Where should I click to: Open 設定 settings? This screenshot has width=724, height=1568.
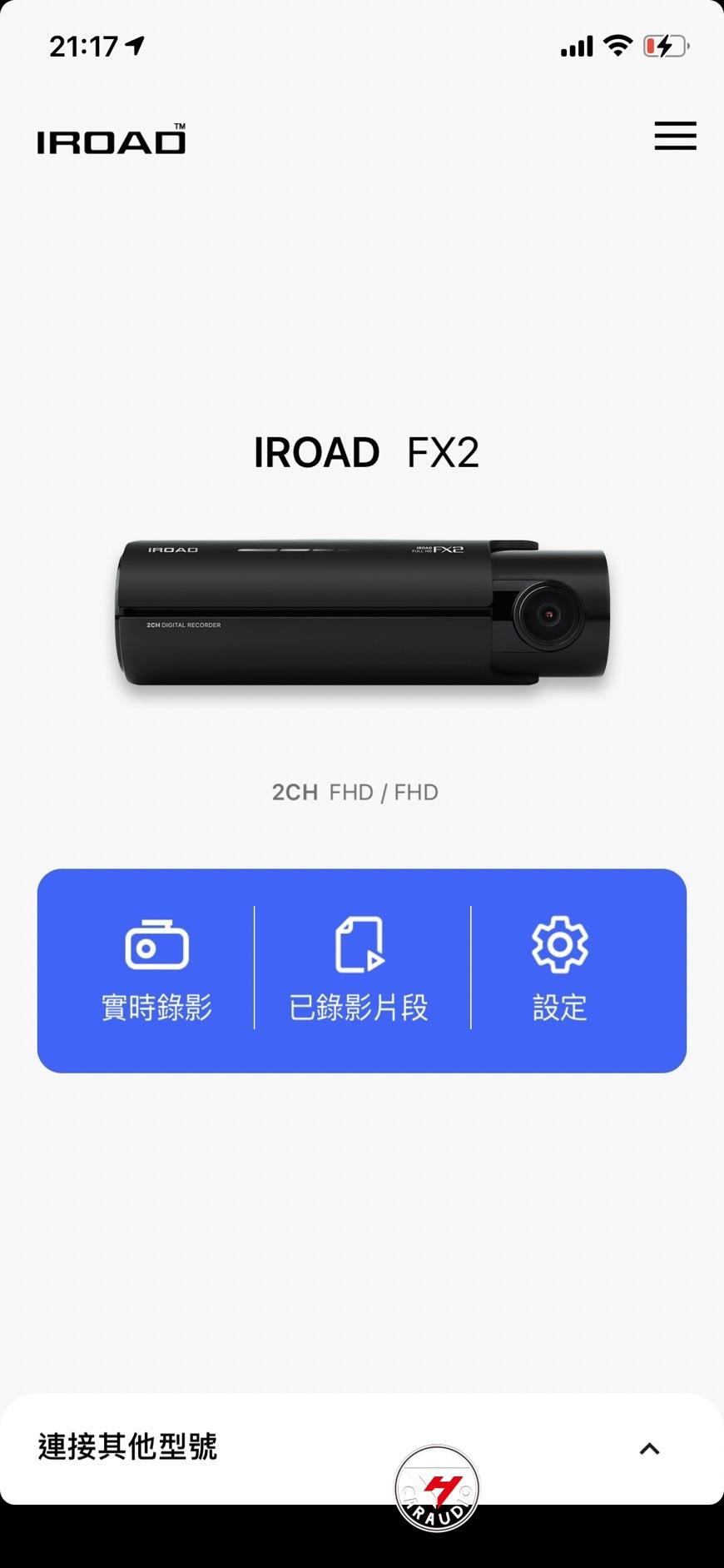(560, 971)
